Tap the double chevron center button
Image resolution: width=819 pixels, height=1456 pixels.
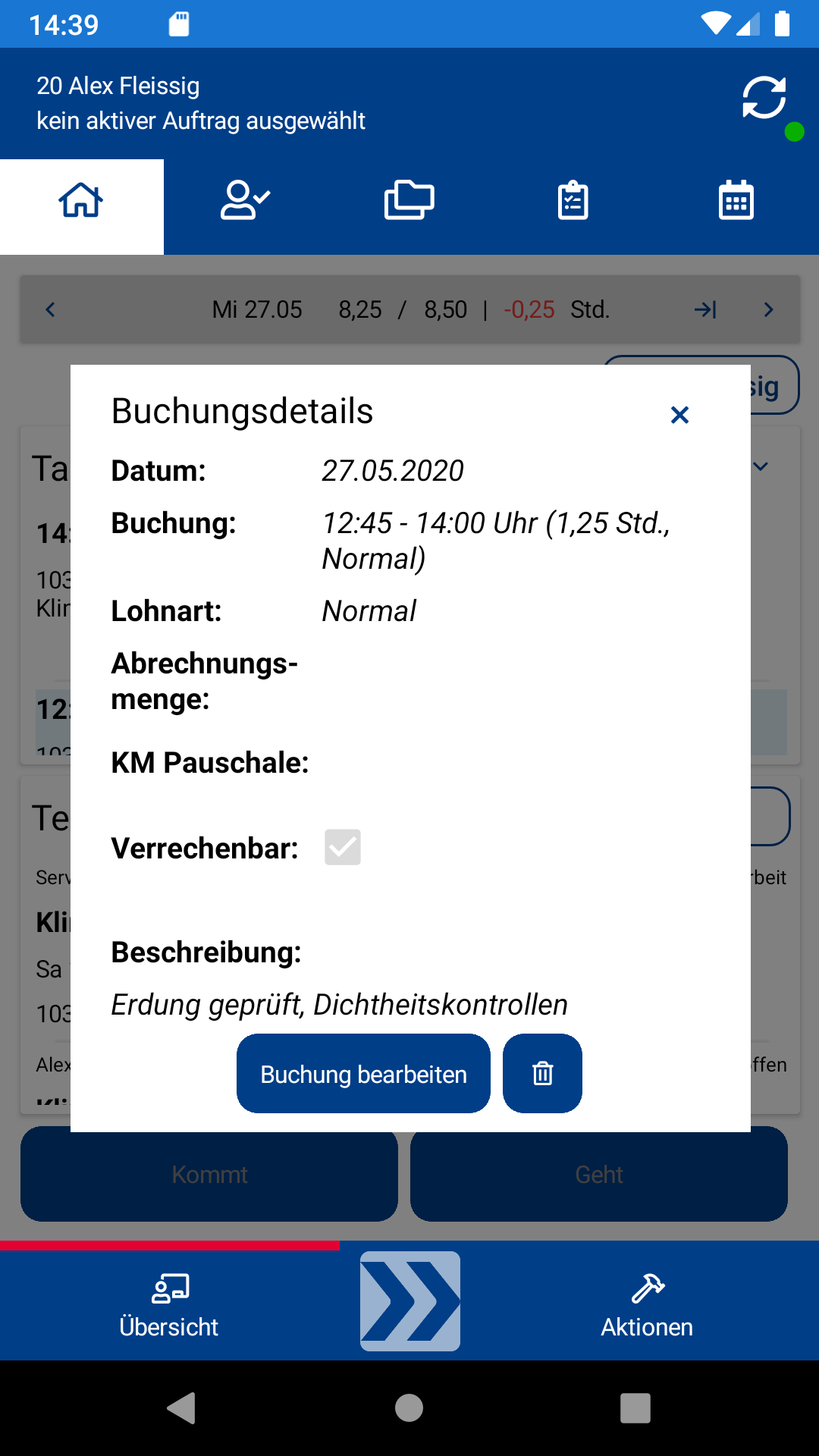pyautogui.click(x=410, y=1301)
